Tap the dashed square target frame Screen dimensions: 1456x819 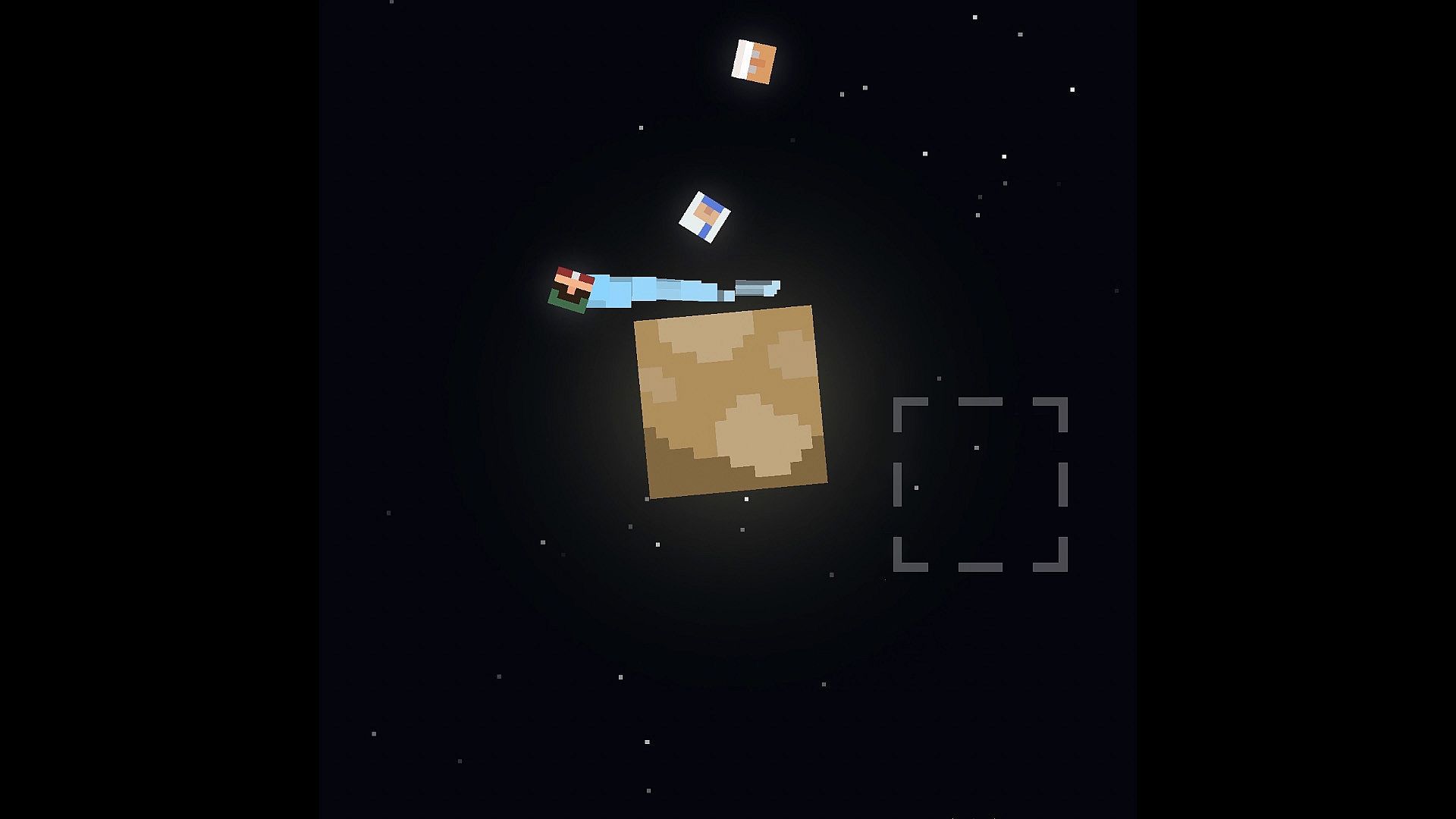[980, 484]
